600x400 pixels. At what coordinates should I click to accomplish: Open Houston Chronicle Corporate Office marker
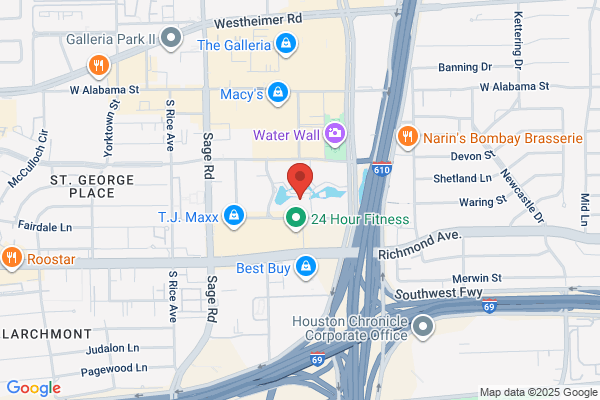[423, 328]
